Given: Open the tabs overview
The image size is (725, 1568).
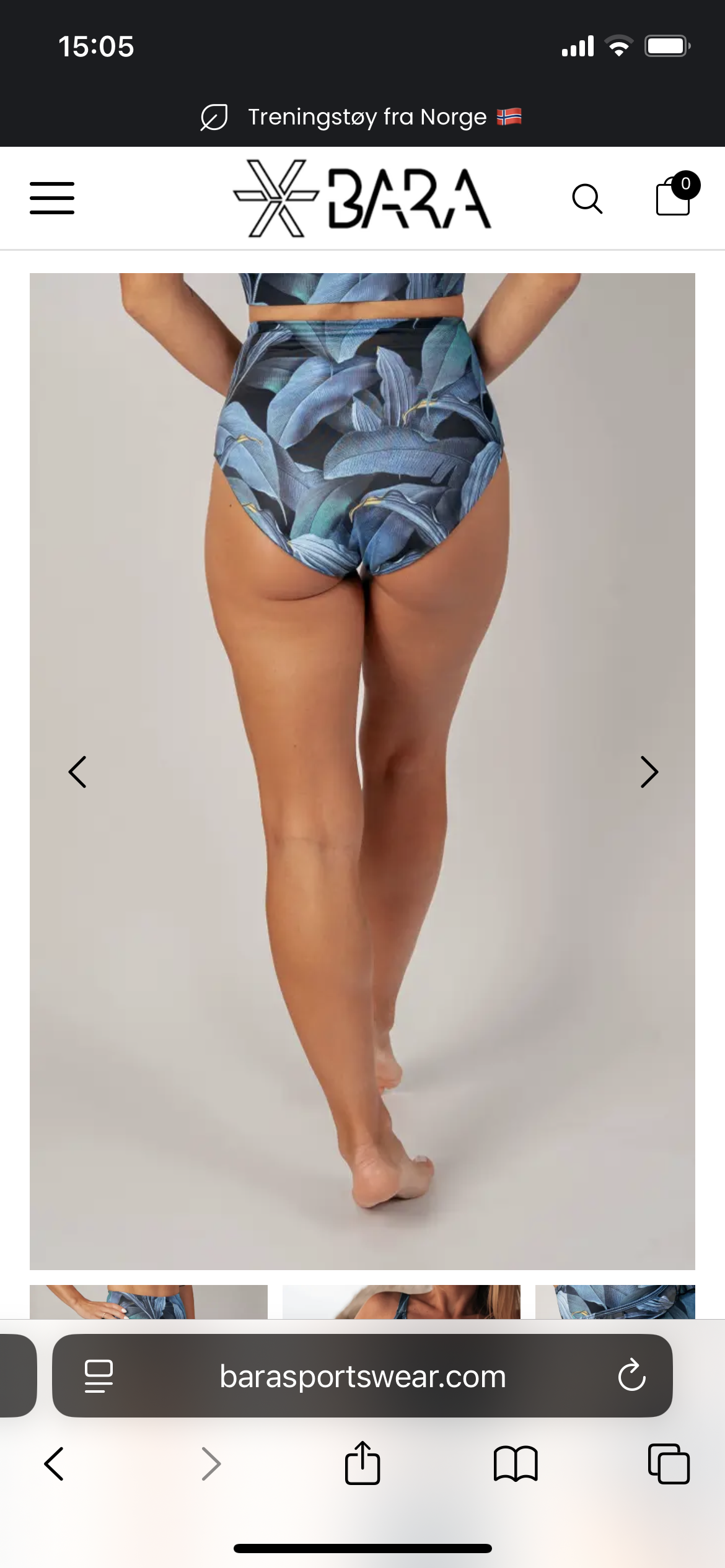Looking at the screenshot, I should tap(669, 1464).
